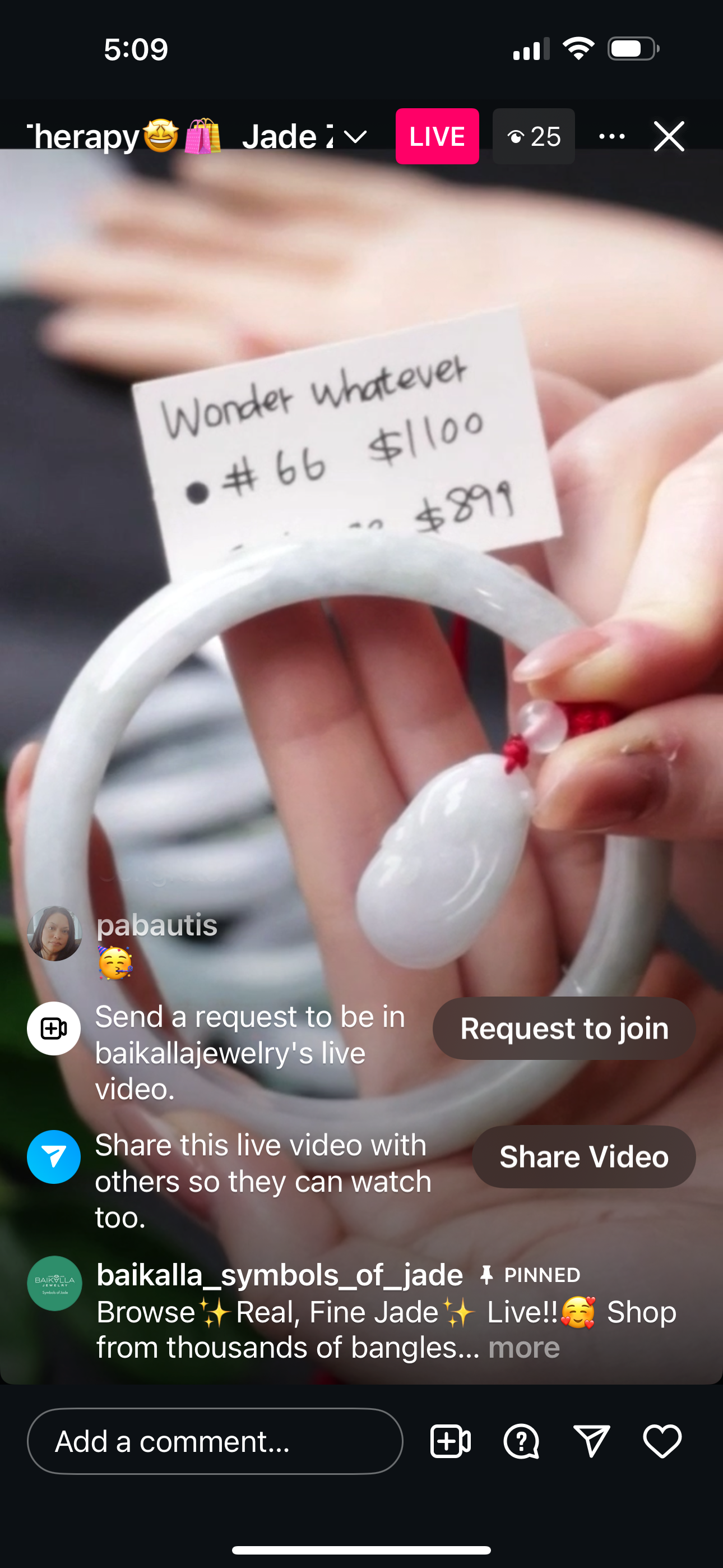
Task: Expand the live title dropdown chevron
Action: [355, 137]
